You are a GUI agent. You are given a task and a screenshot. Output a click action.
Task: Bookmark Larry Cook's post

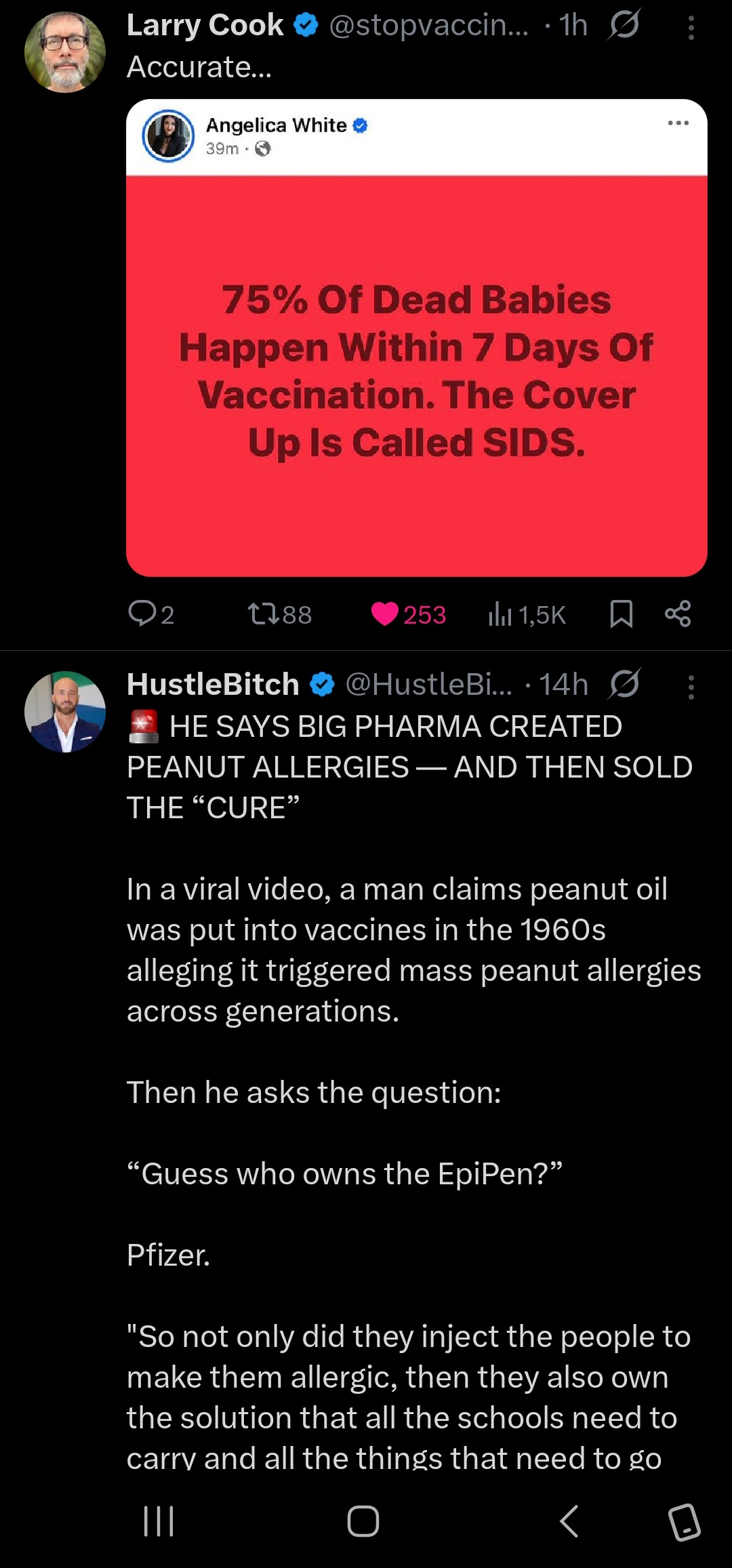(622, 614)
